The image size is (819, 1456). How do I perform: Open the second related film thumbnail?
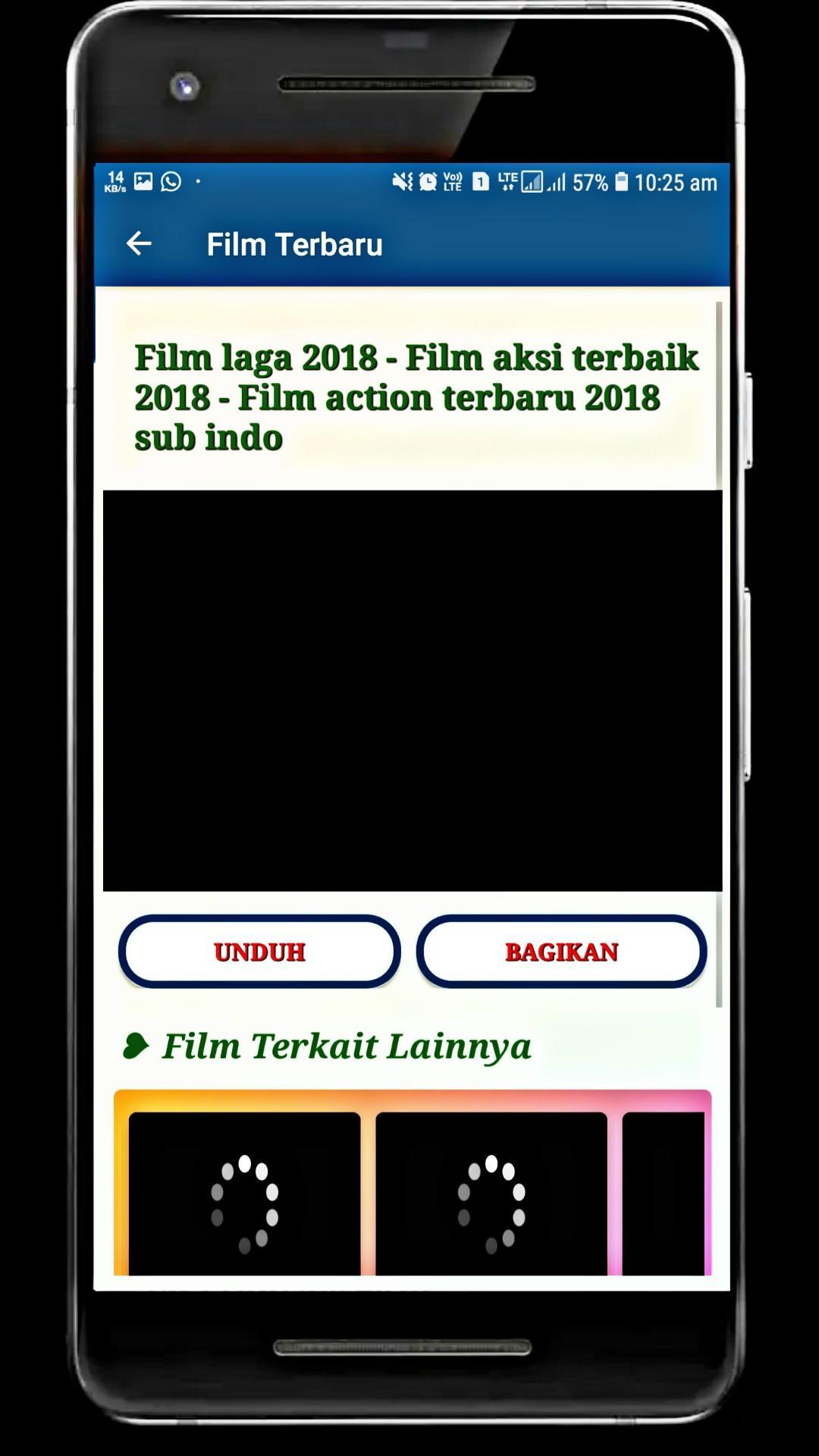[x=491, y=1194]
